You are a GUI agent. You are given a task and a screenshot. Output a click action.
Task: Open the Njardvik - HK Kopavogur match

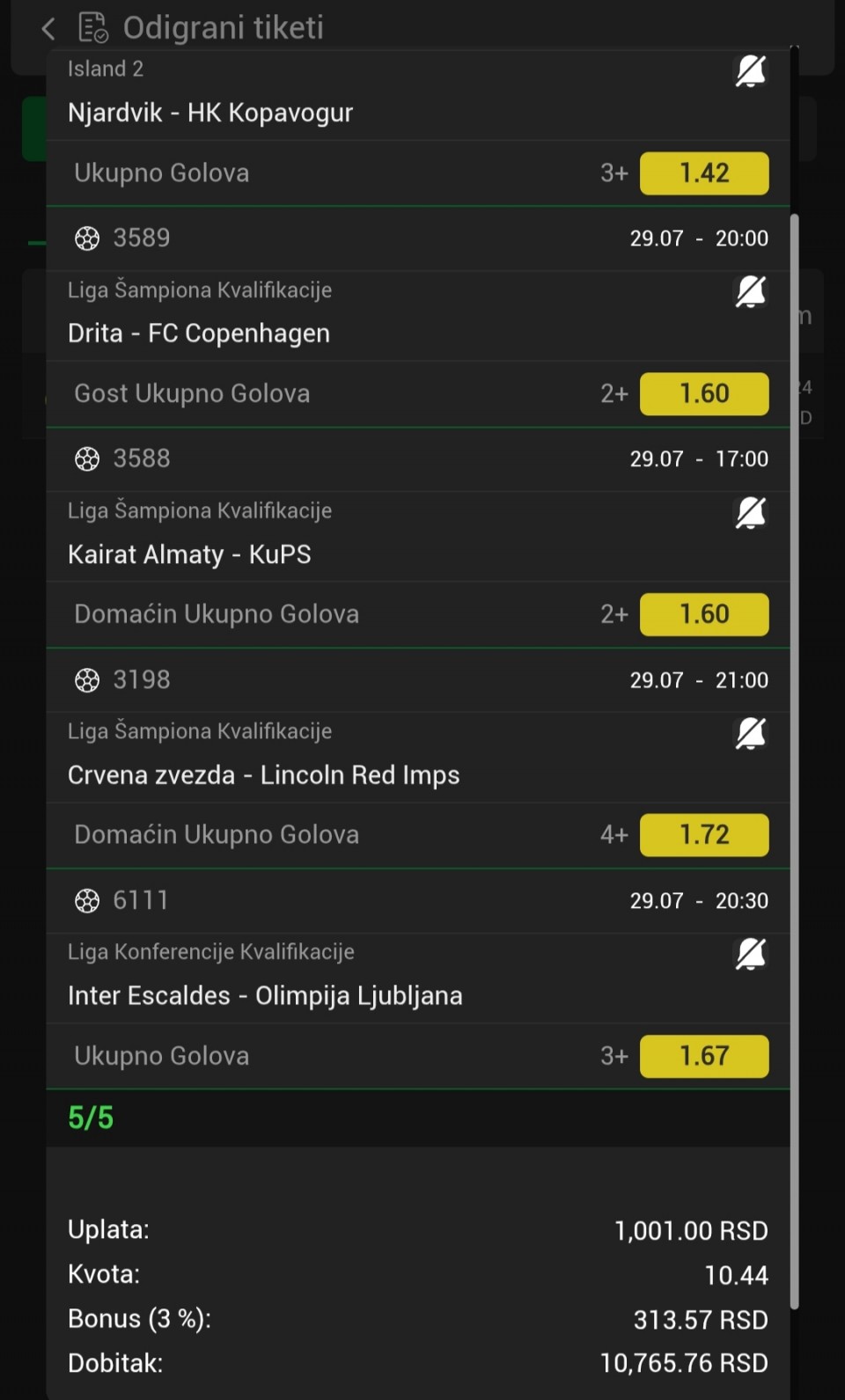click(210, 113)
